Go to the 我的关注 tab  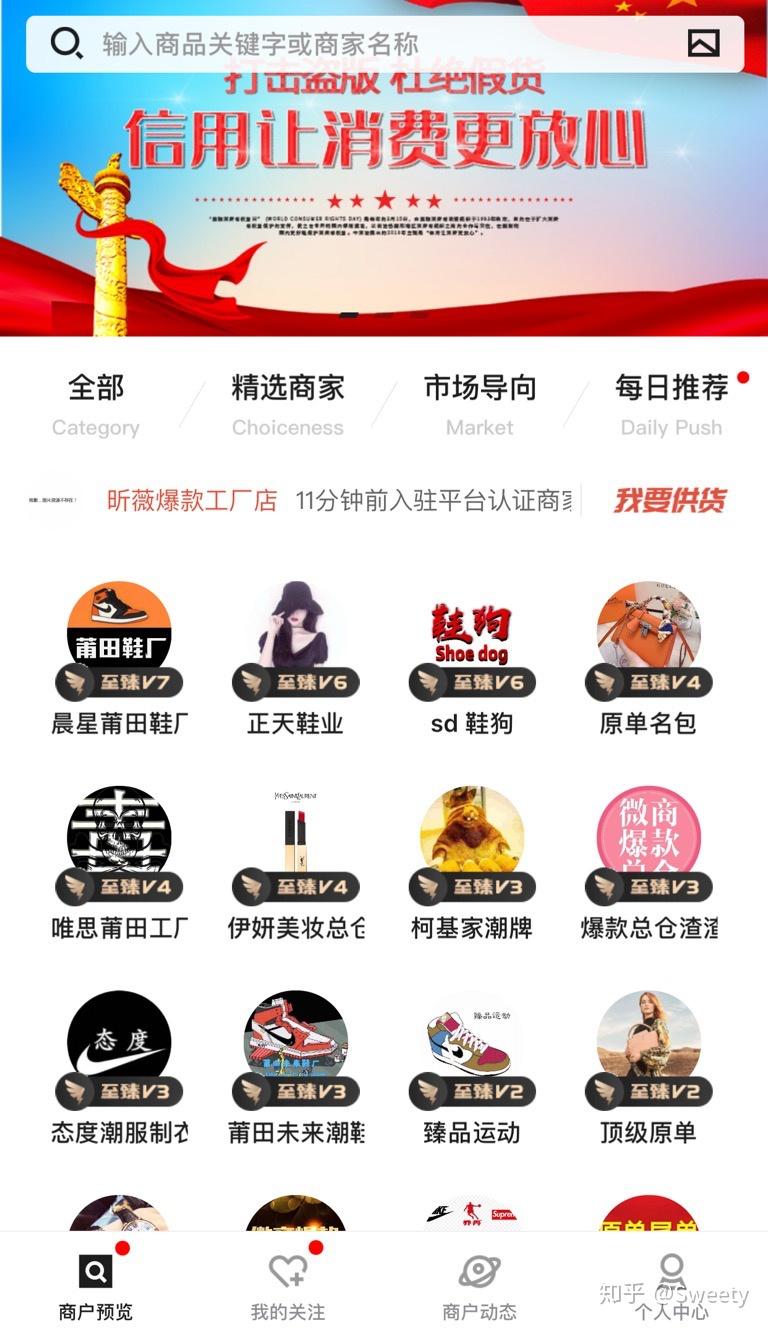coord(288,1285)
